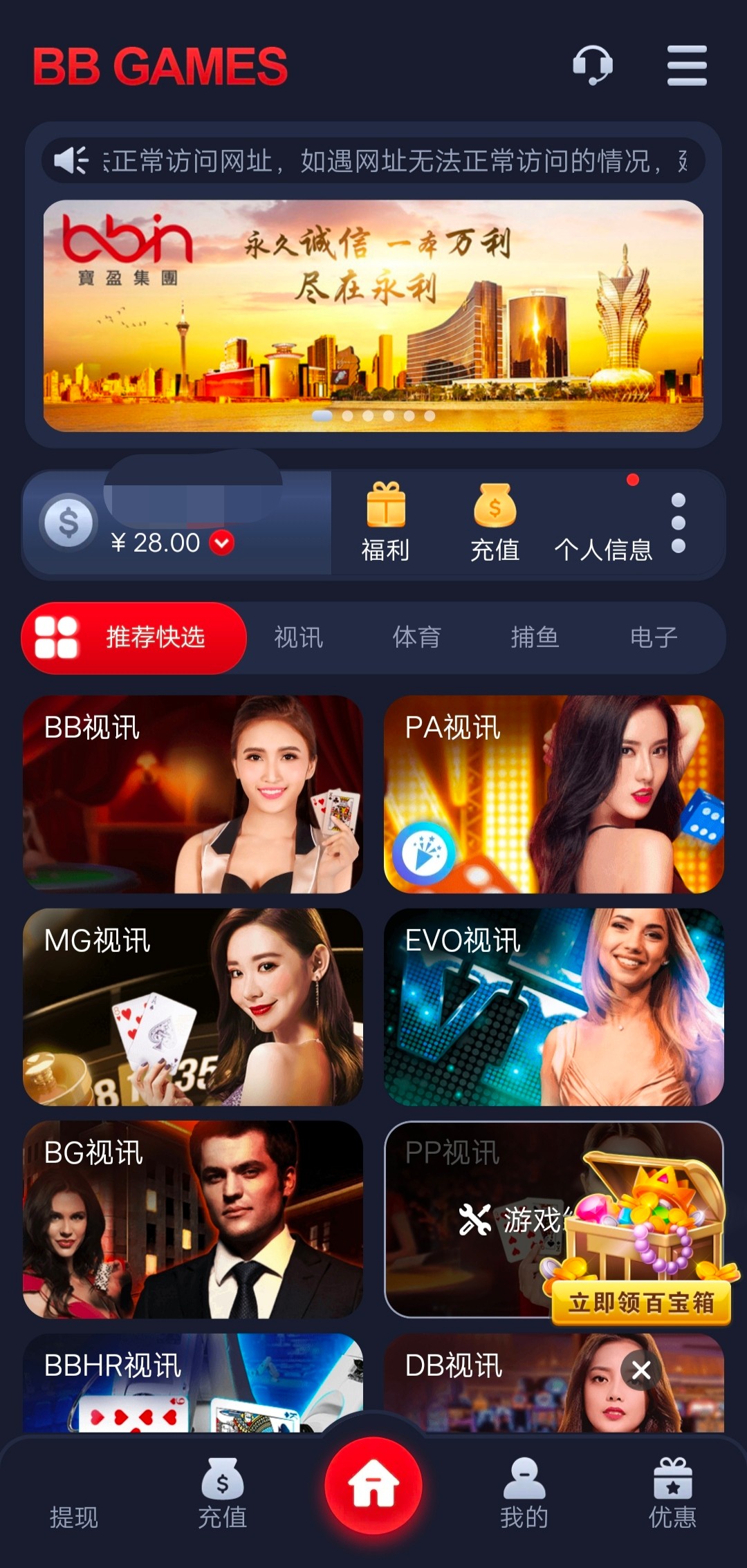Launch the MG视讯 game card

point(193,1007)
